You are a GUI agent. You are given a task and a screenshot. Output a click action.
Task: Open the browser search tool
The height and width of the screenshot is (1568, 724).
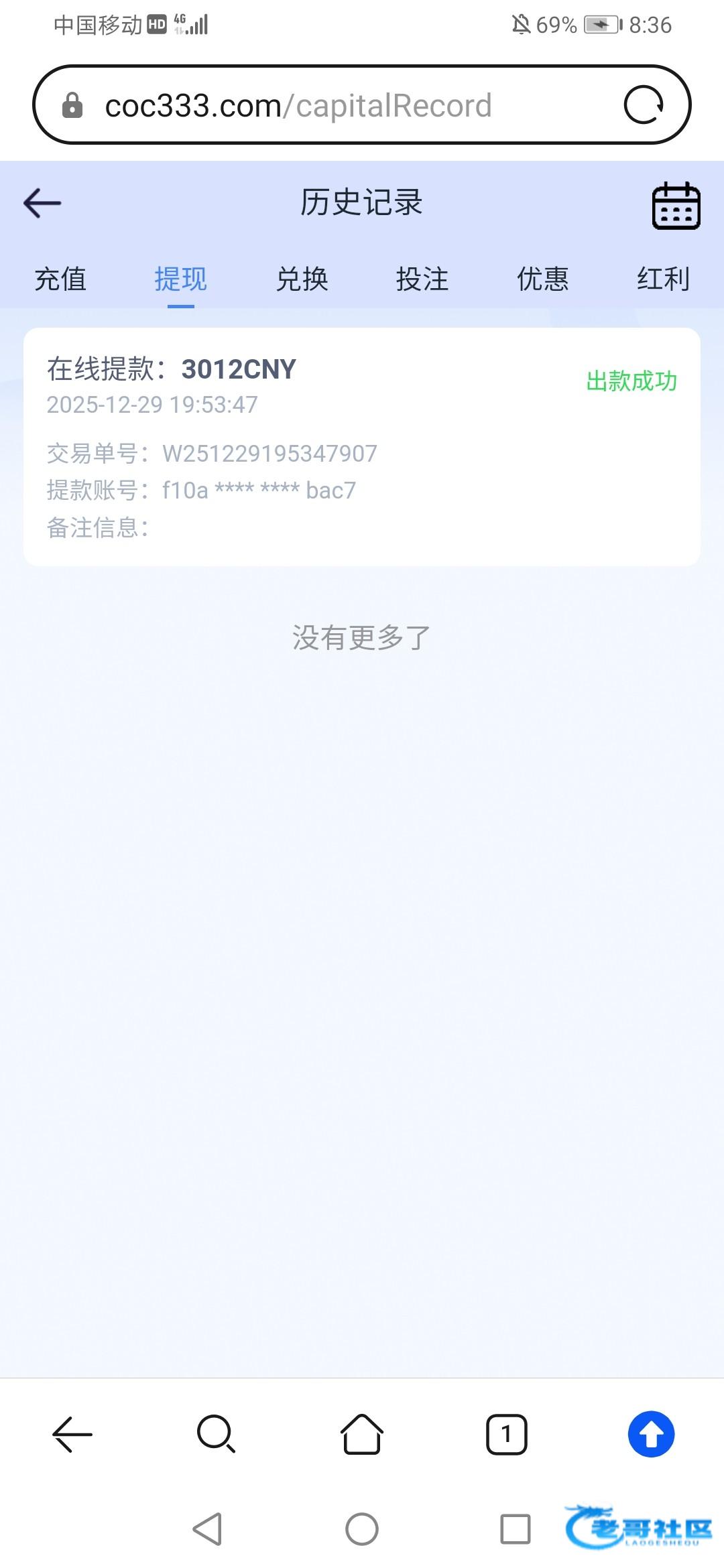216,1435
